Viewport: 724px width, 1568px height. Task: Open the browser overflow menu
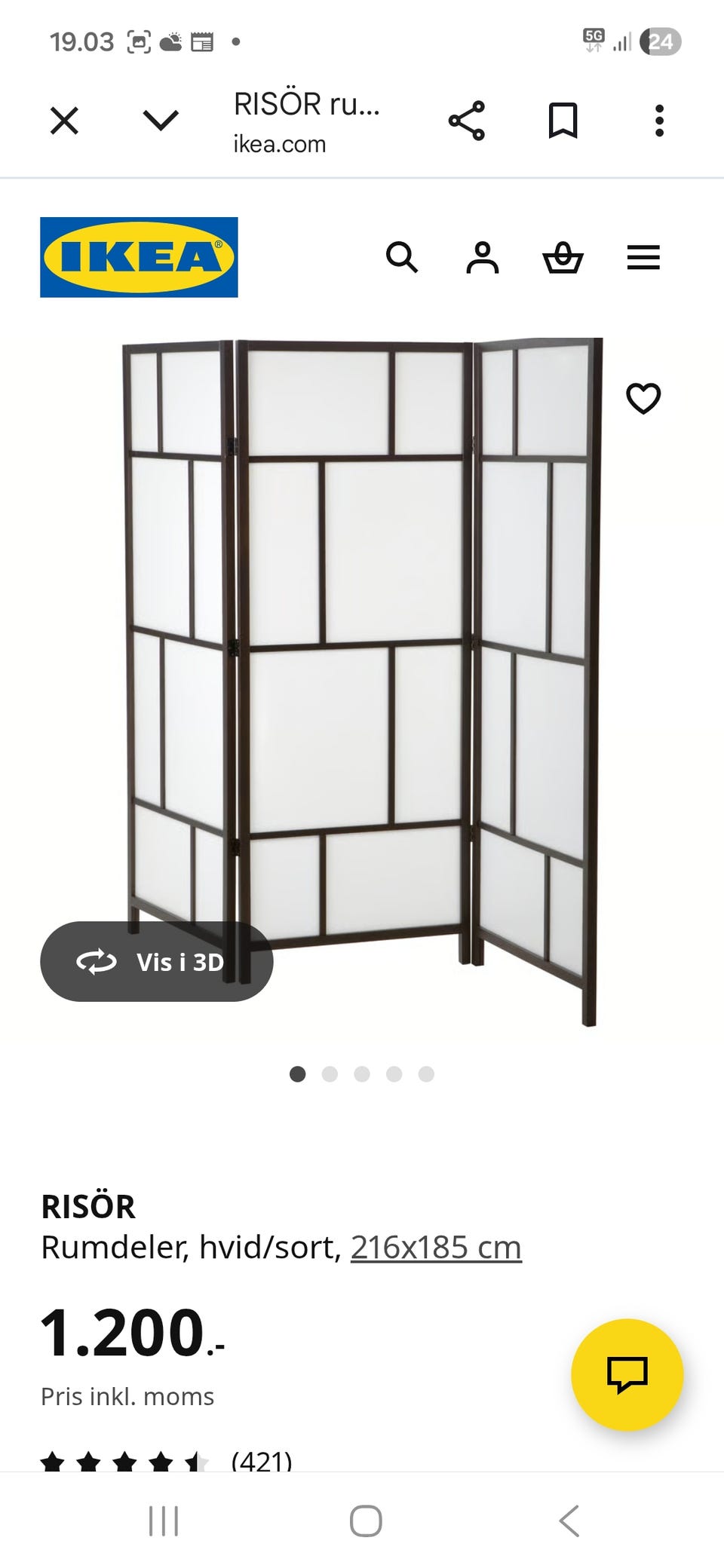pos(659,121)
